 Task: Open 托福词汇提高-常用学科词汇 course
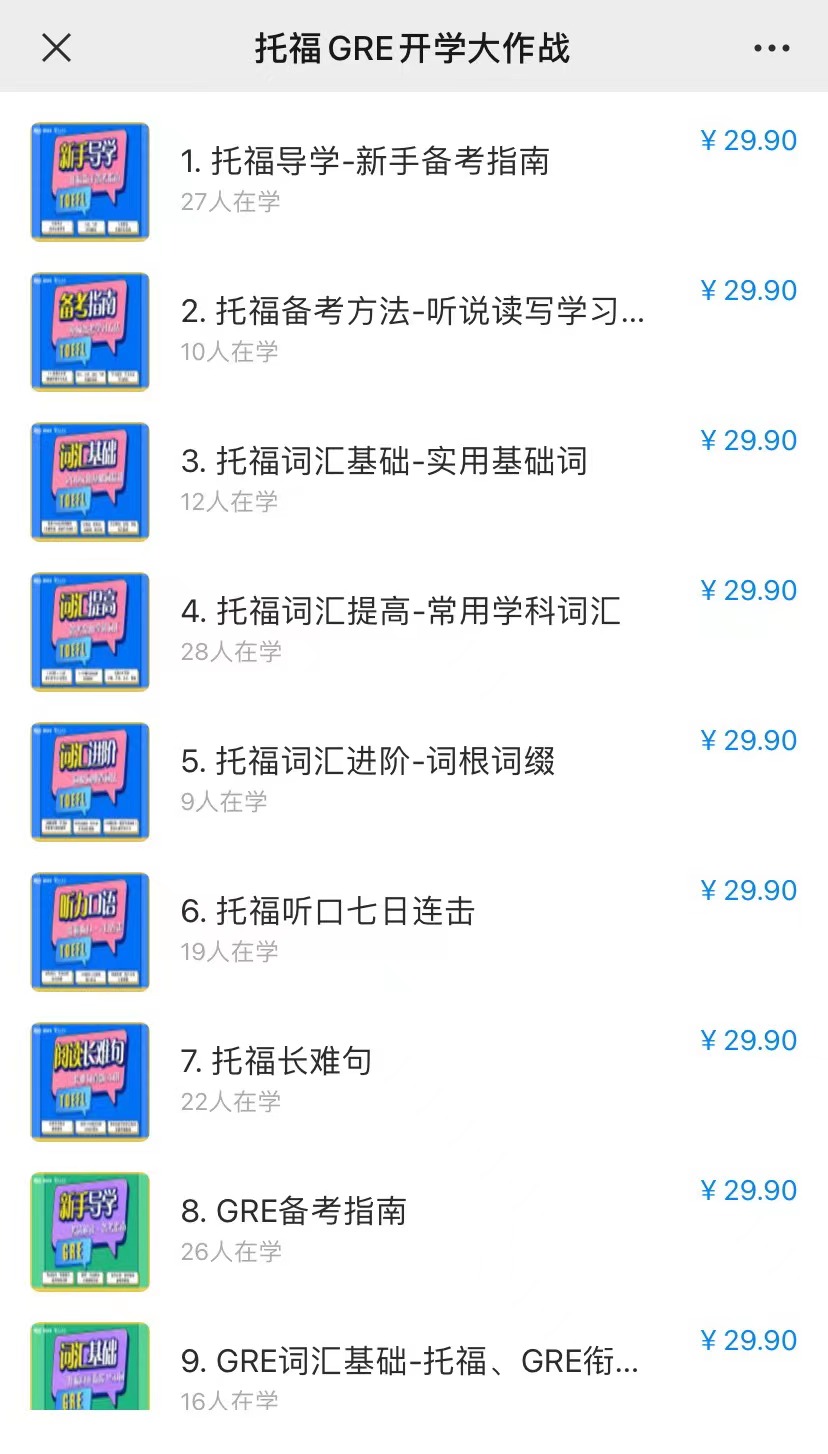[x=400, y=612]
